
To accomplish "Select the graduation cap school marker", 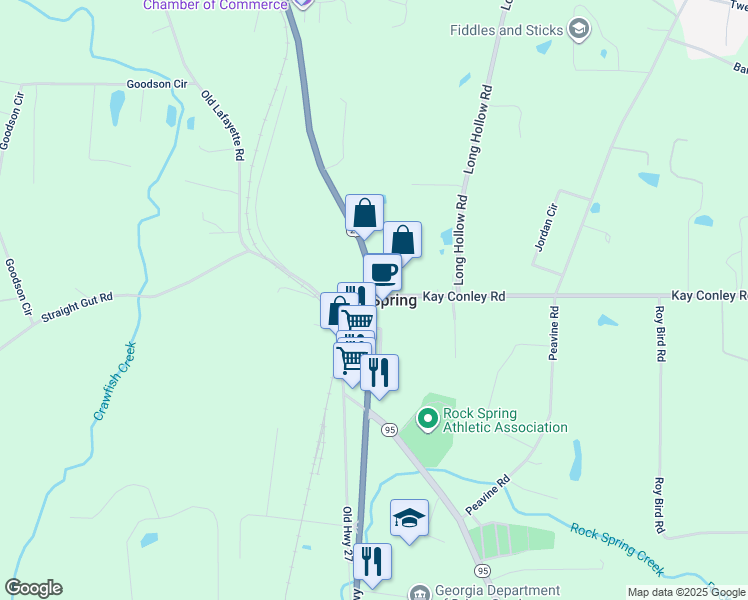I will tap(409, 517).
